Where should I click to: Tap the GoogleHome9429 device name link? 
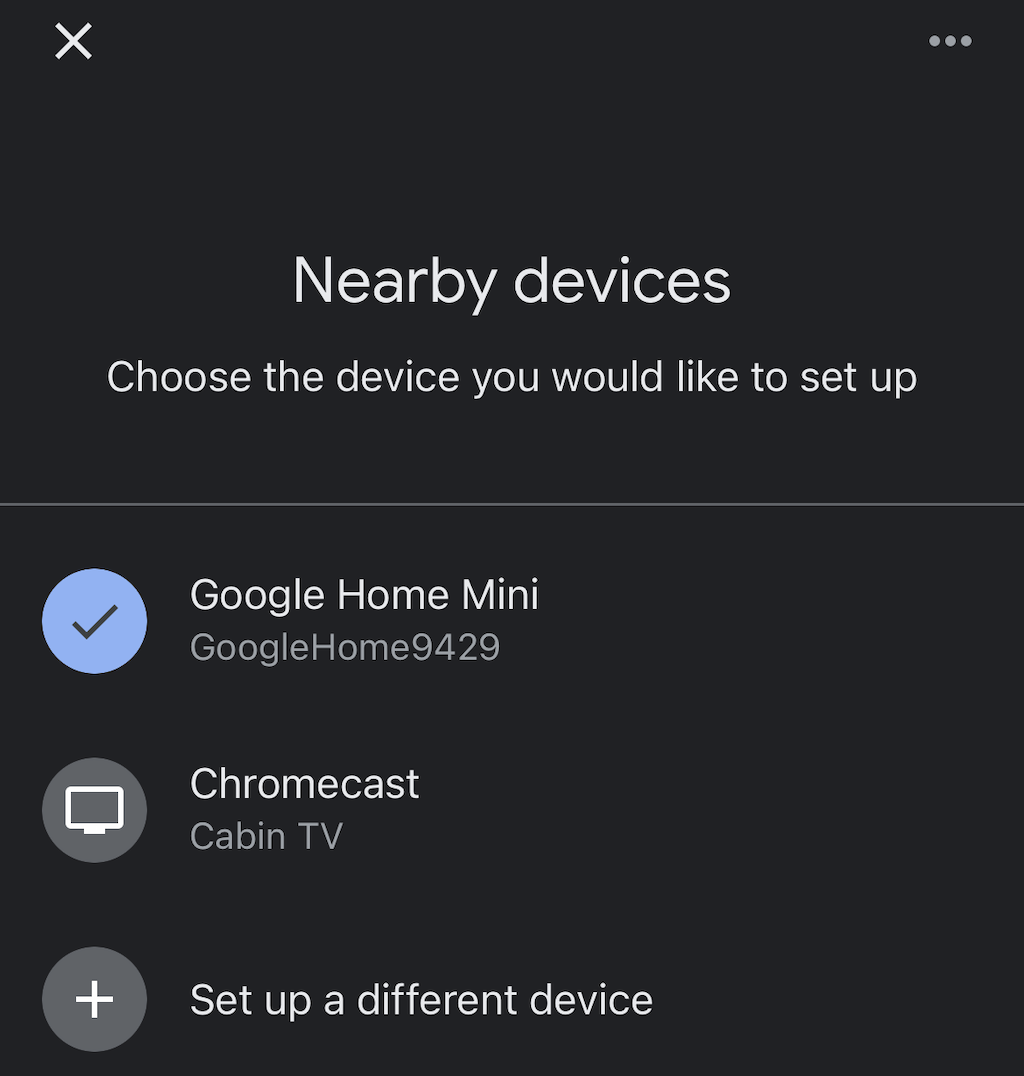pos(346,648)
